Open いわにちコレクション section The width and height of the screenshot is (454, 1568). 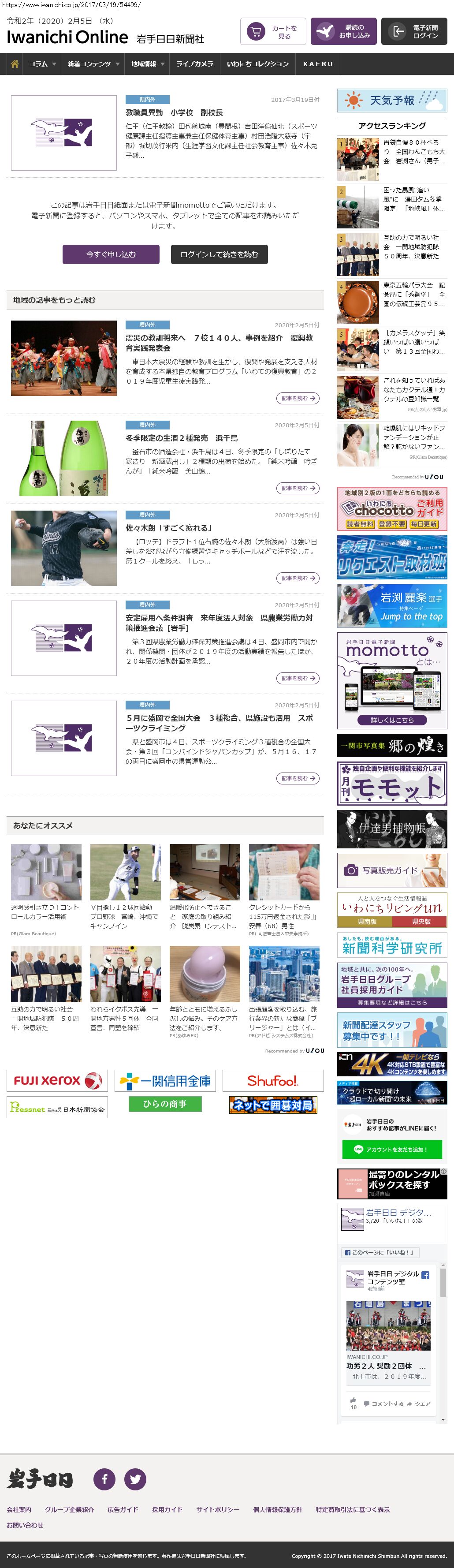tap(257, 64)
